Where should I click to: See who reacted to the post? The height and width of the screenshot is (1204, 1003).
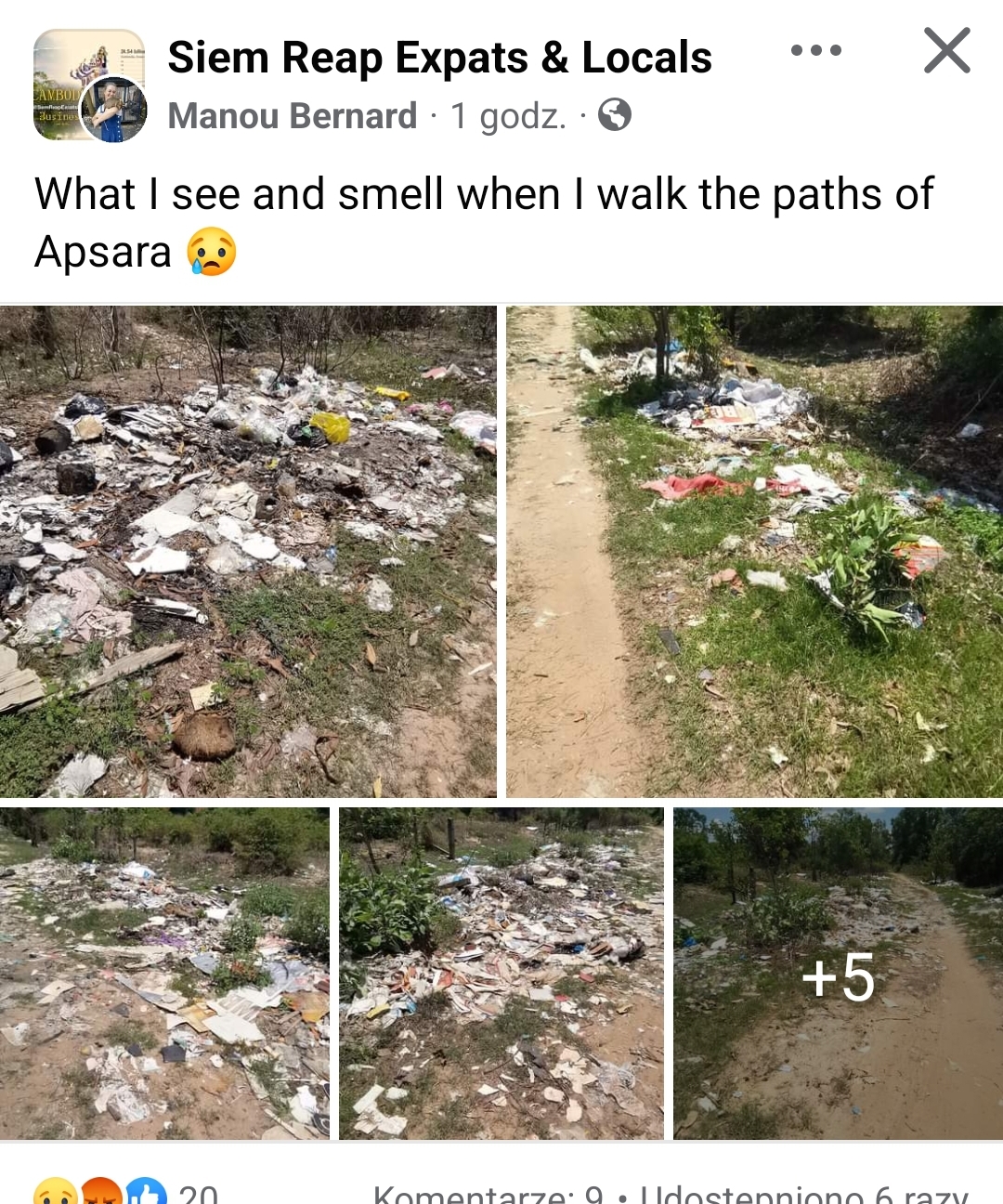click(125, 1193)
